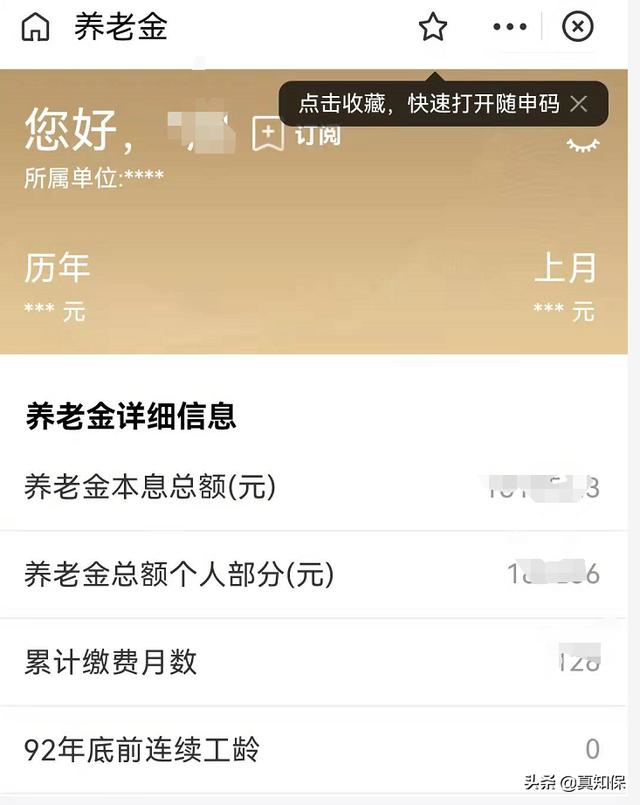Tap the 订阅 subscribe button
This screenshot has width=640, height=805.
click(x=296, y=134)
